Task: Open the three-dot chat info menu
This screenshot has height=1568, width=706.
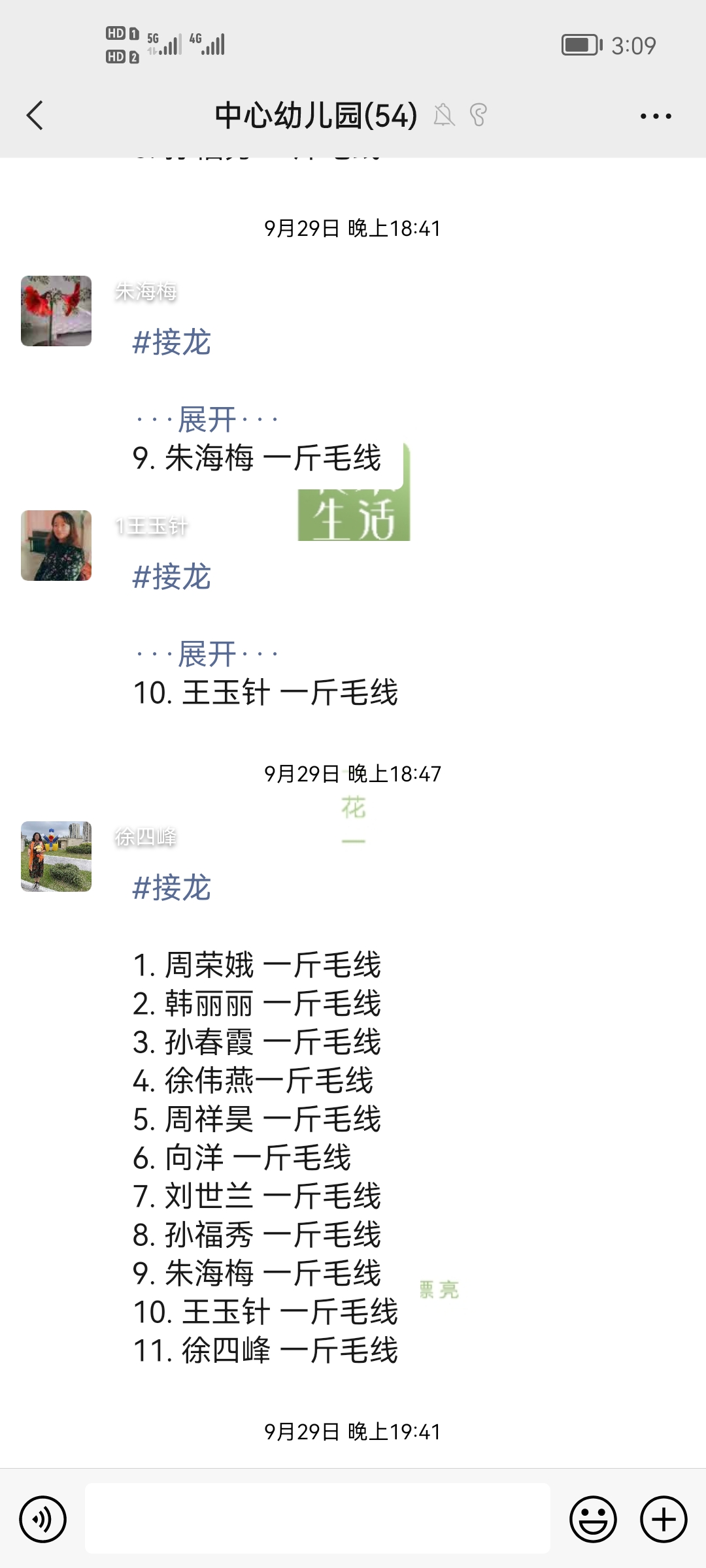Action: coord(656,116)
